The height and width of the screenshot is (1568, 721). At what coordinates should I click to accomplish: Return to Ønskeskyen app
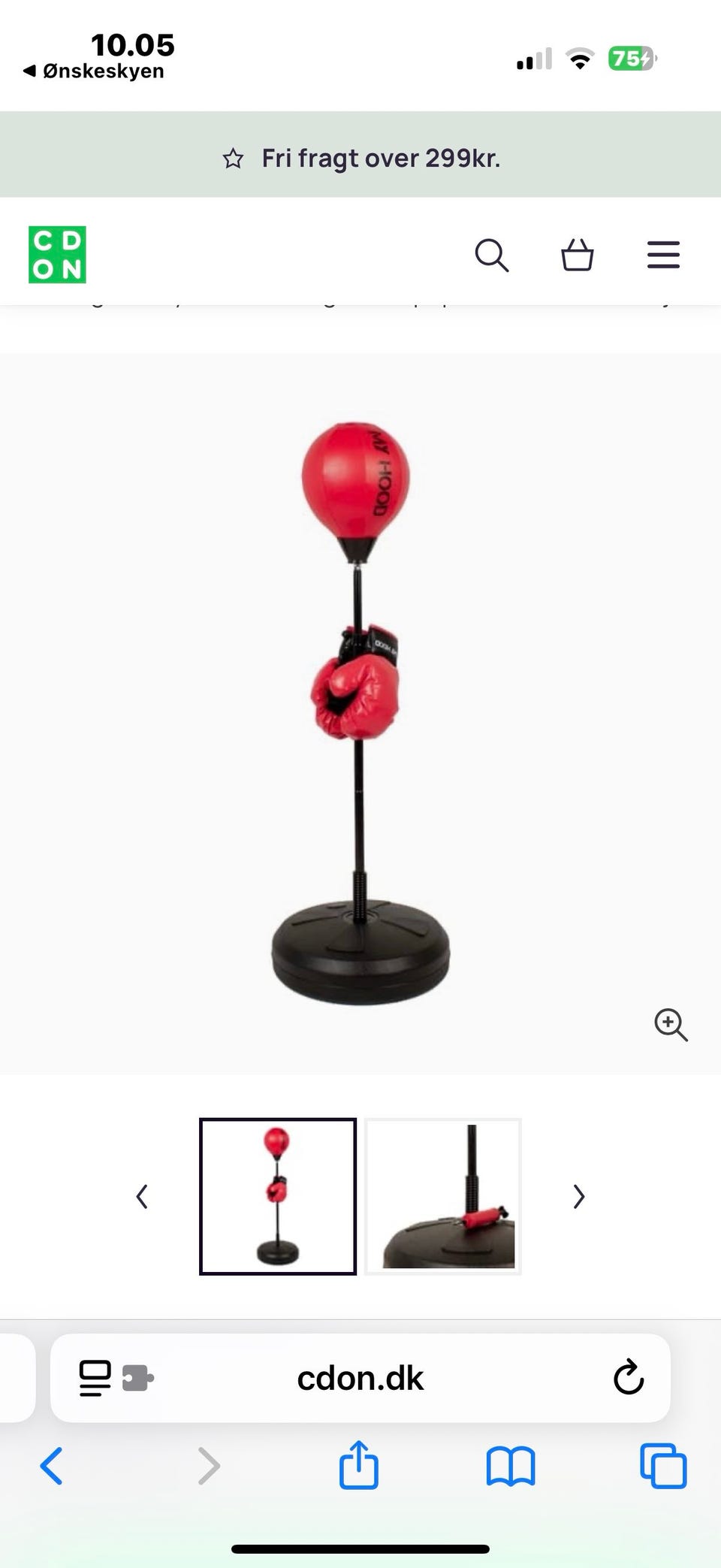93,71
